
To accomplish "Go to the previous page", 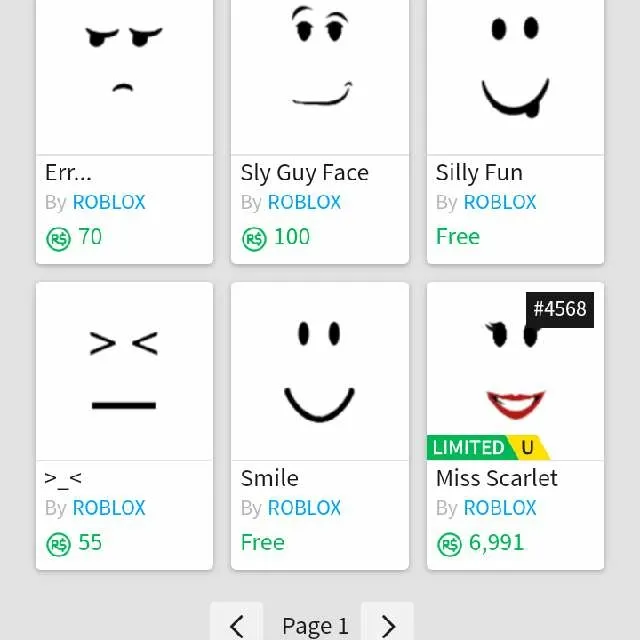I will (237, 625).
